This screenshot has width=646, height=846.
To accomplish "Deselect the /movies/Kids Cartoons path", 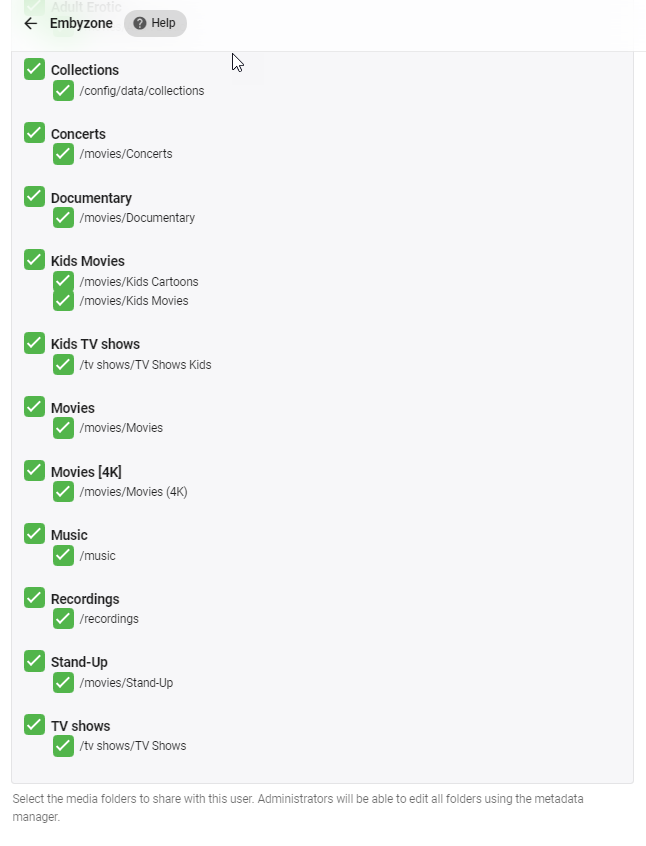I will click(64, 281).
